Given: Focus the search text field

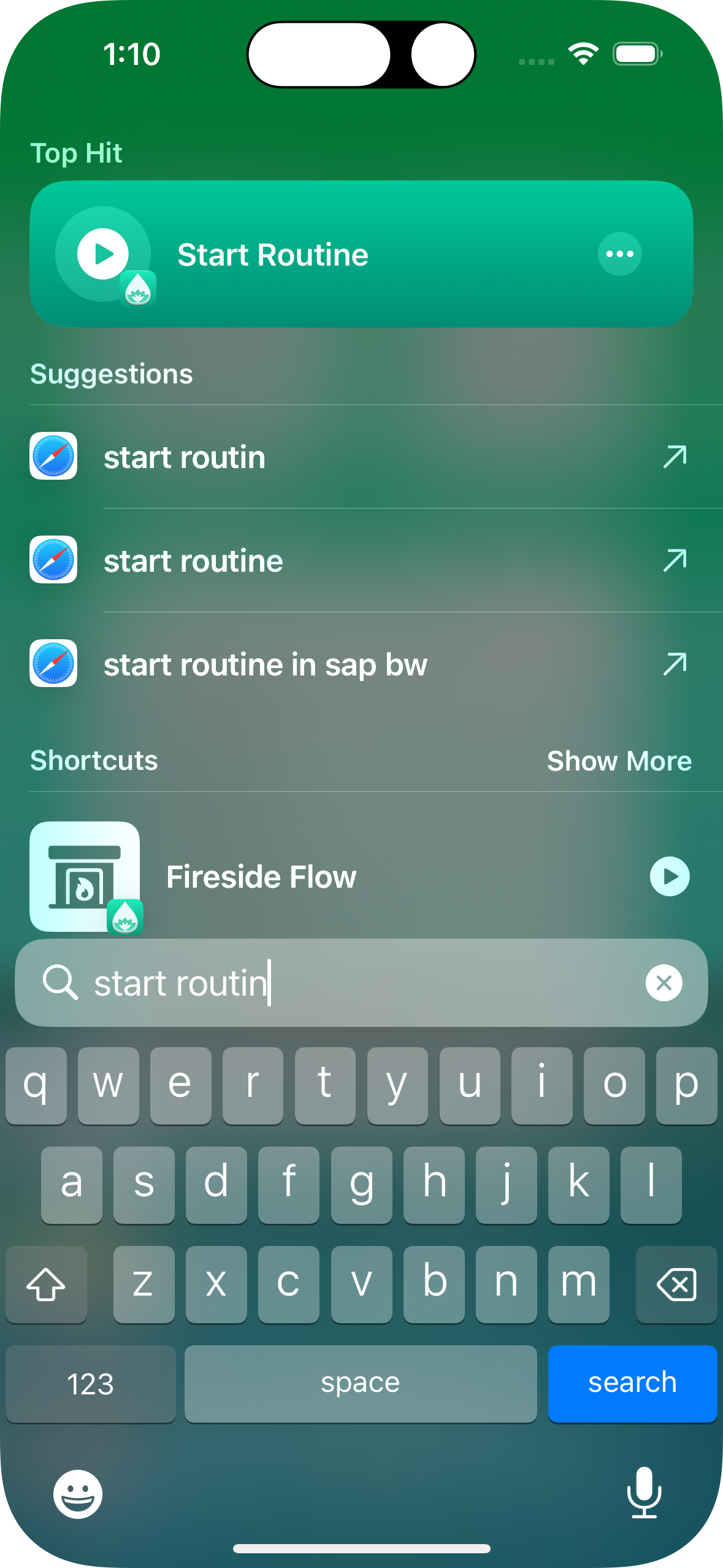Looking at the screenshot, I should (x=362, y=983).
